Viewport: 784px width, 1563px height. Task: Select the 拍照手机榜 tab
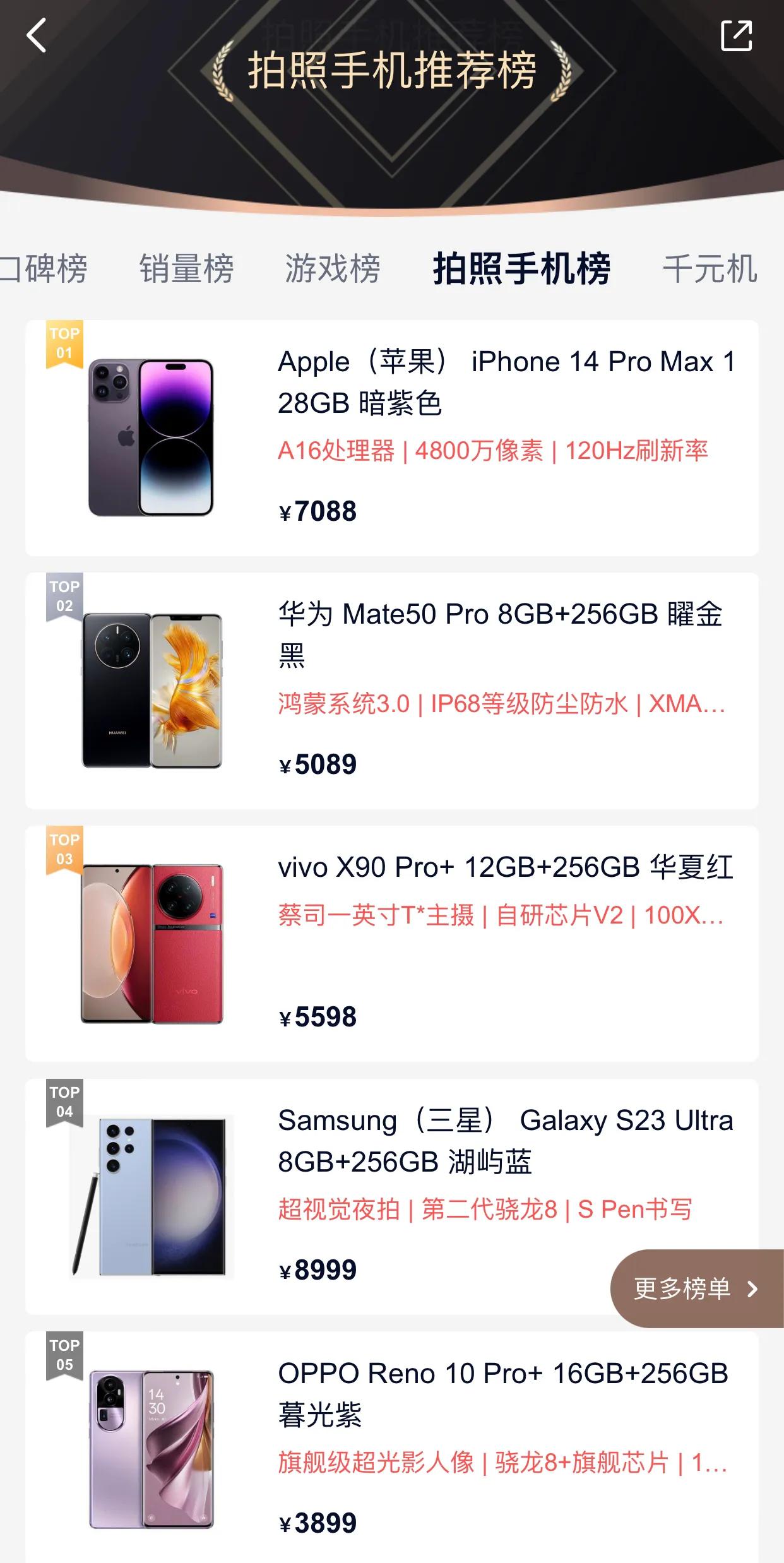[x=521, y=269]
